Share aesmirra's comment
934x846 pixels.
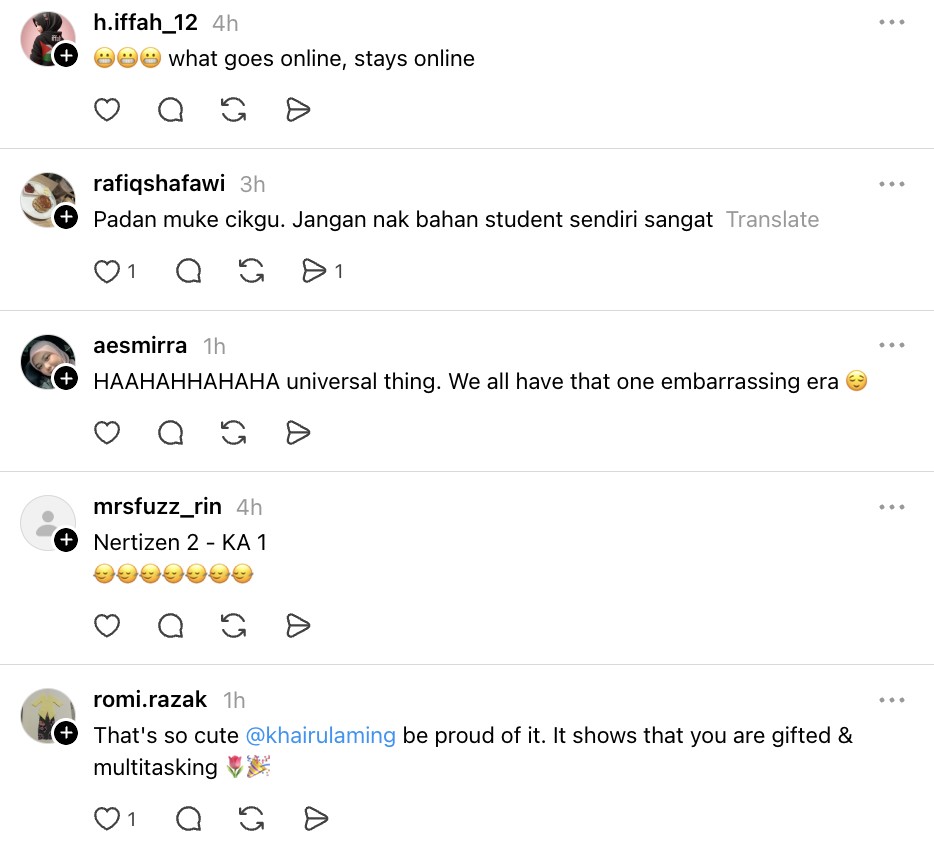pyautogui.click(x=298, y=432)
